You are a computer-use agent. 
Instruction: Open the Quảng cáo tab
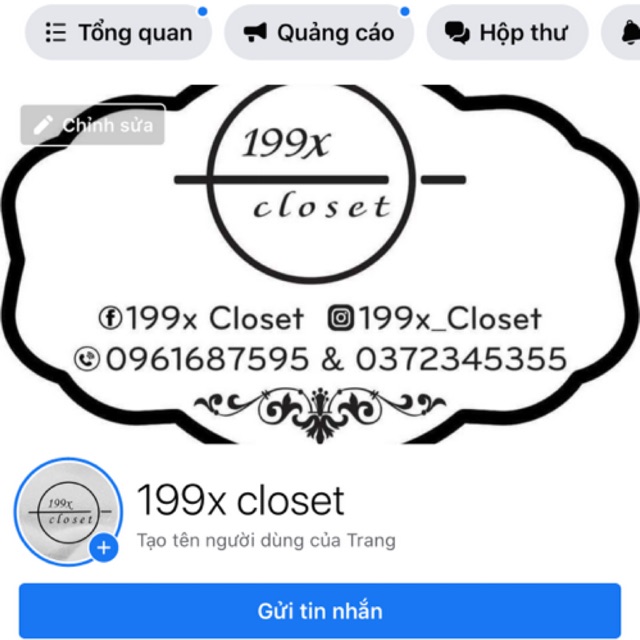click(318, 33)
